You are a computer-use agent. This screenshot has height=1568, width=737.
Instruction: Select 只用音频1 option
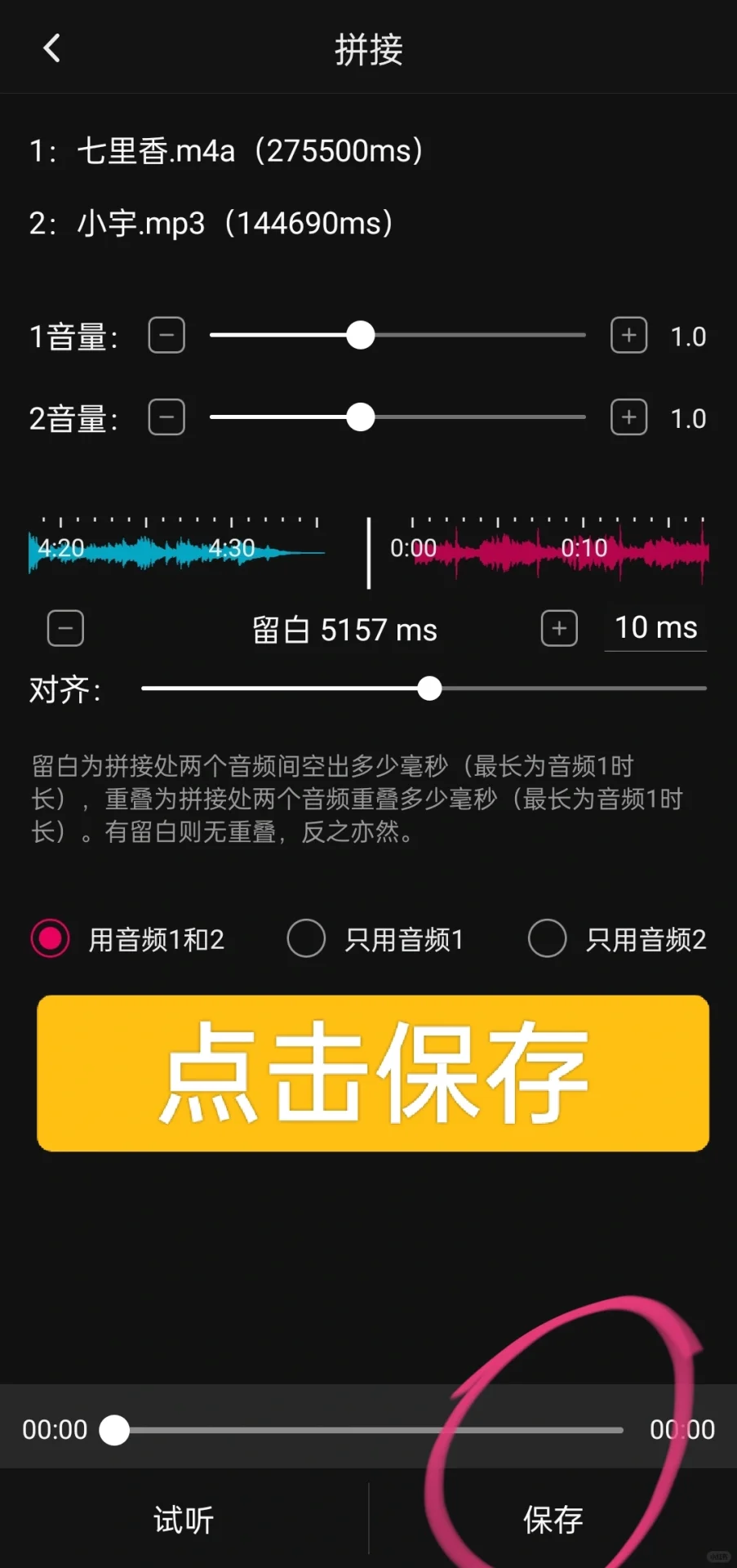[x=376, y=938]
